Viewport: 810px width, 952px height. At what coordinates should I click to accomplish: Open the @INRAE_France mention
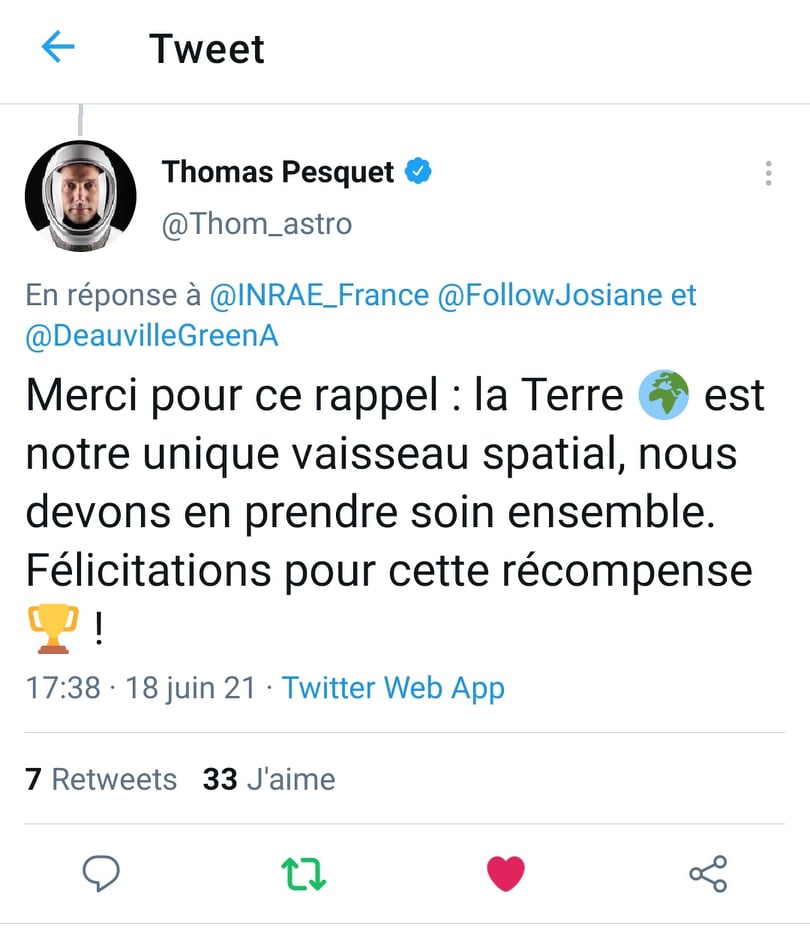click(x=319, y=296)
